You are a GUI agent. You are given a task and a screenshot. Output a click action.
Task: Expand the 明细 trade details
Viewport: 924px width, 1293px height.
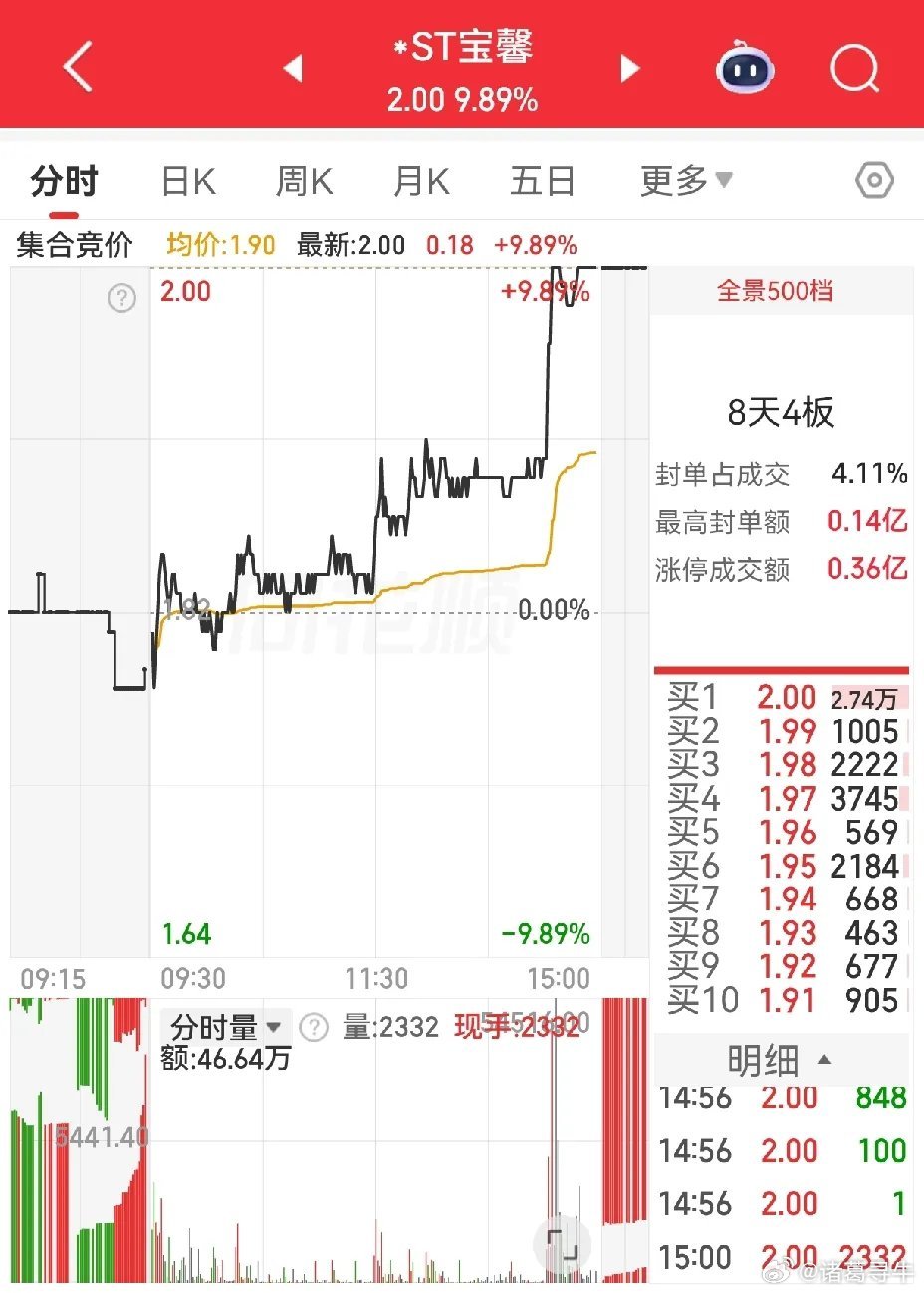tap(780, 1060)
